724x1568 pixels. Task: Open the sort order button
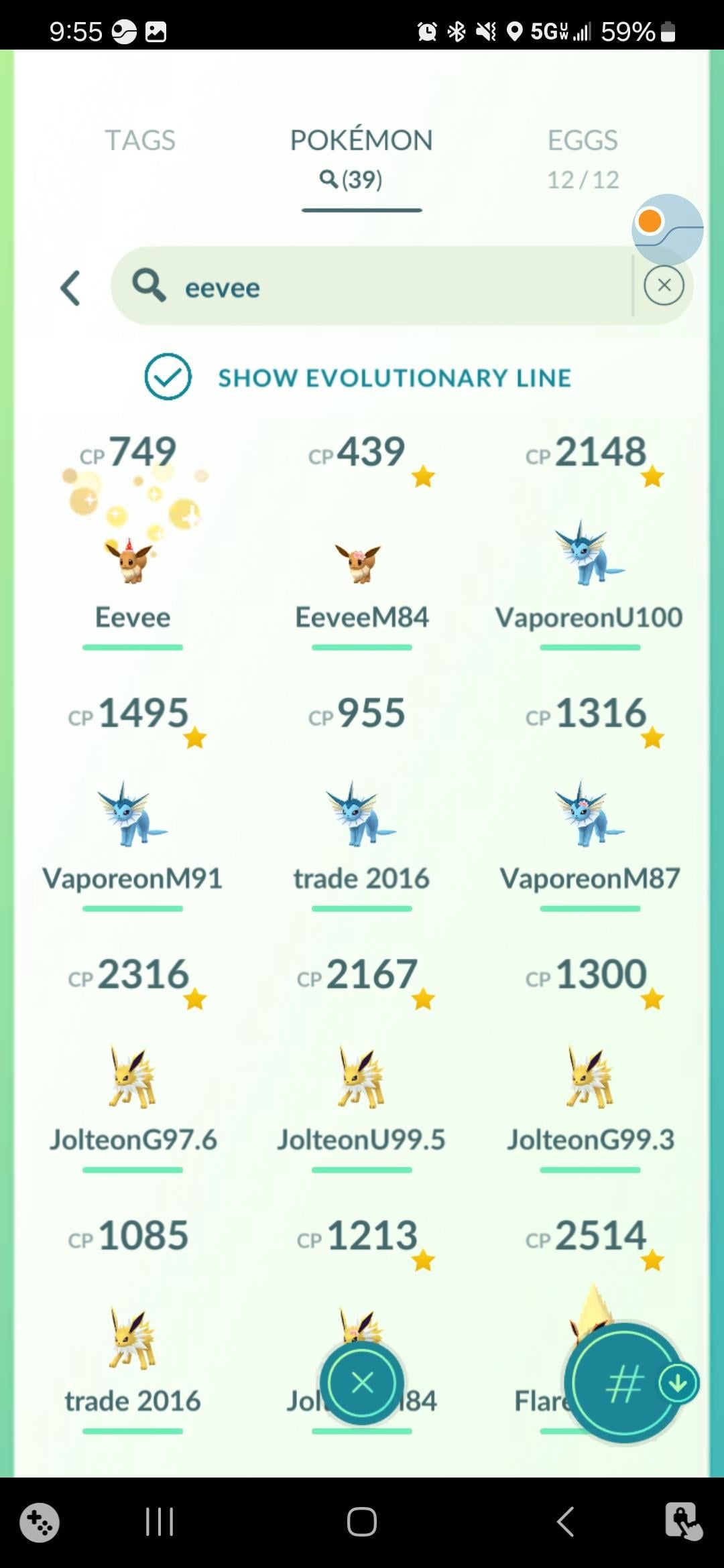point(625,1382)
